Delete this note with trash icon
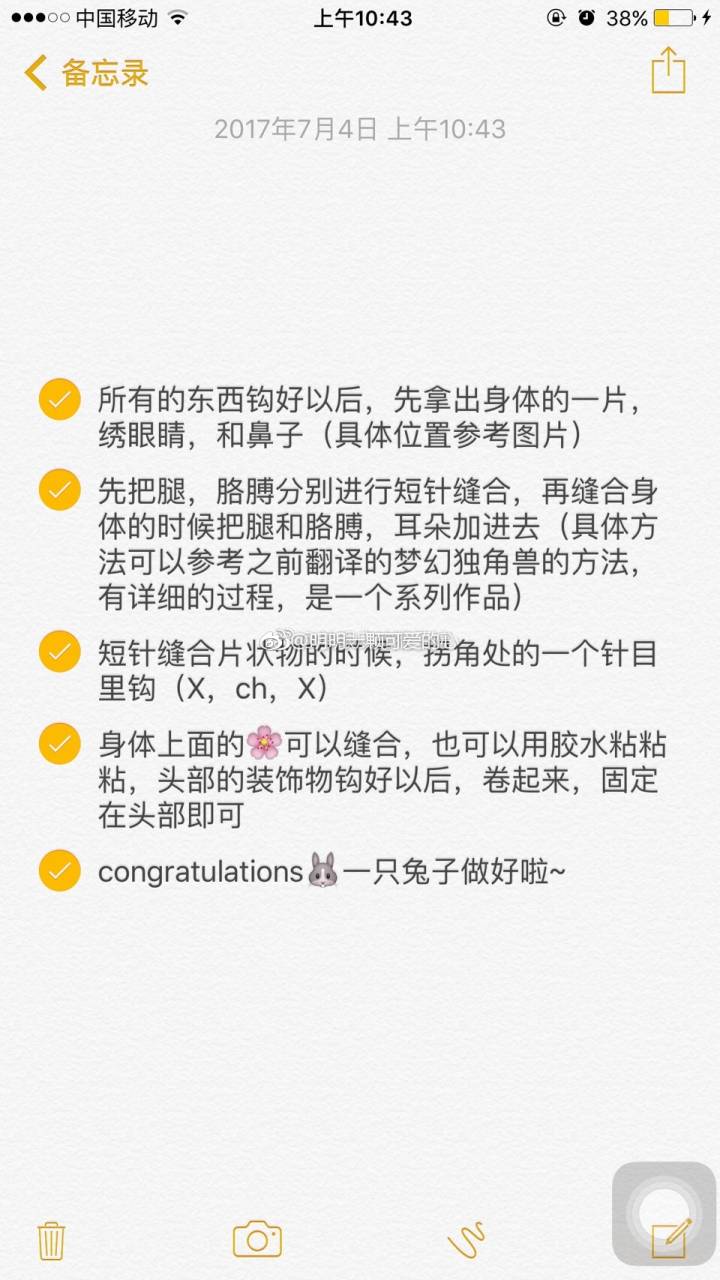The height and width of the screenshot is (1280, 720). tap(51, 1240)
